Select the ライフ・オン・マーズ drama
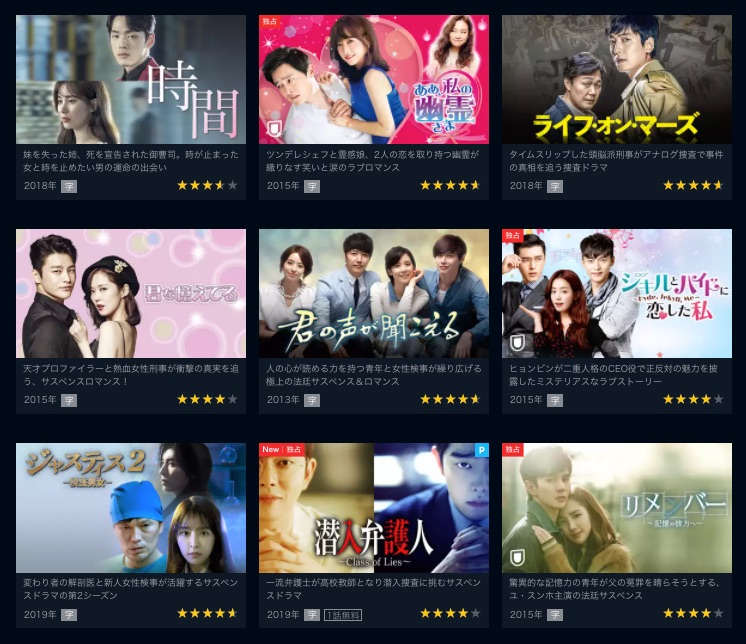The image size is (746, 644). 617,80
